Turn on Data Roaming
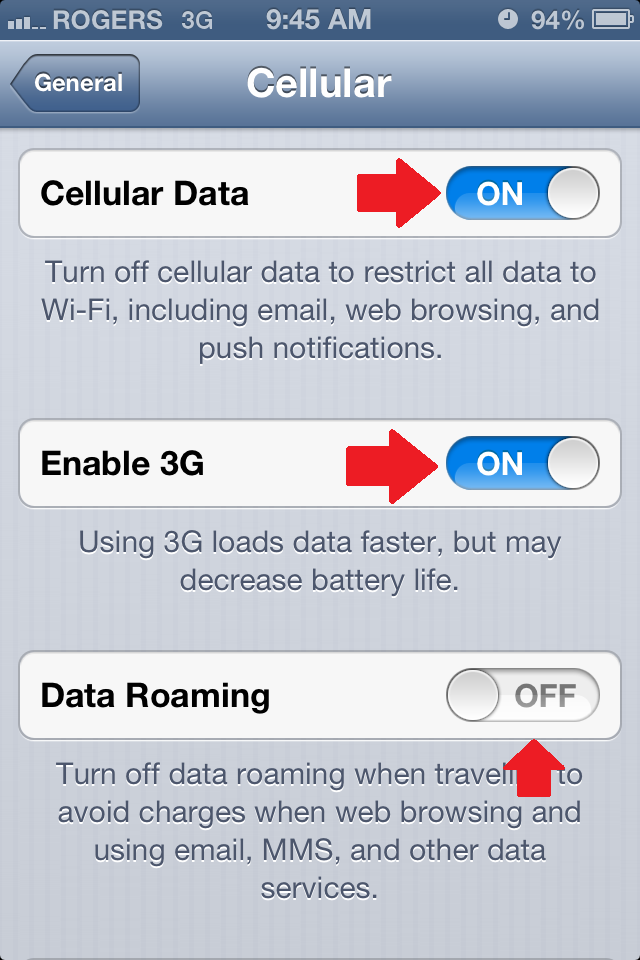This screenshot has height=960, width=640. [x=522, y=695]
